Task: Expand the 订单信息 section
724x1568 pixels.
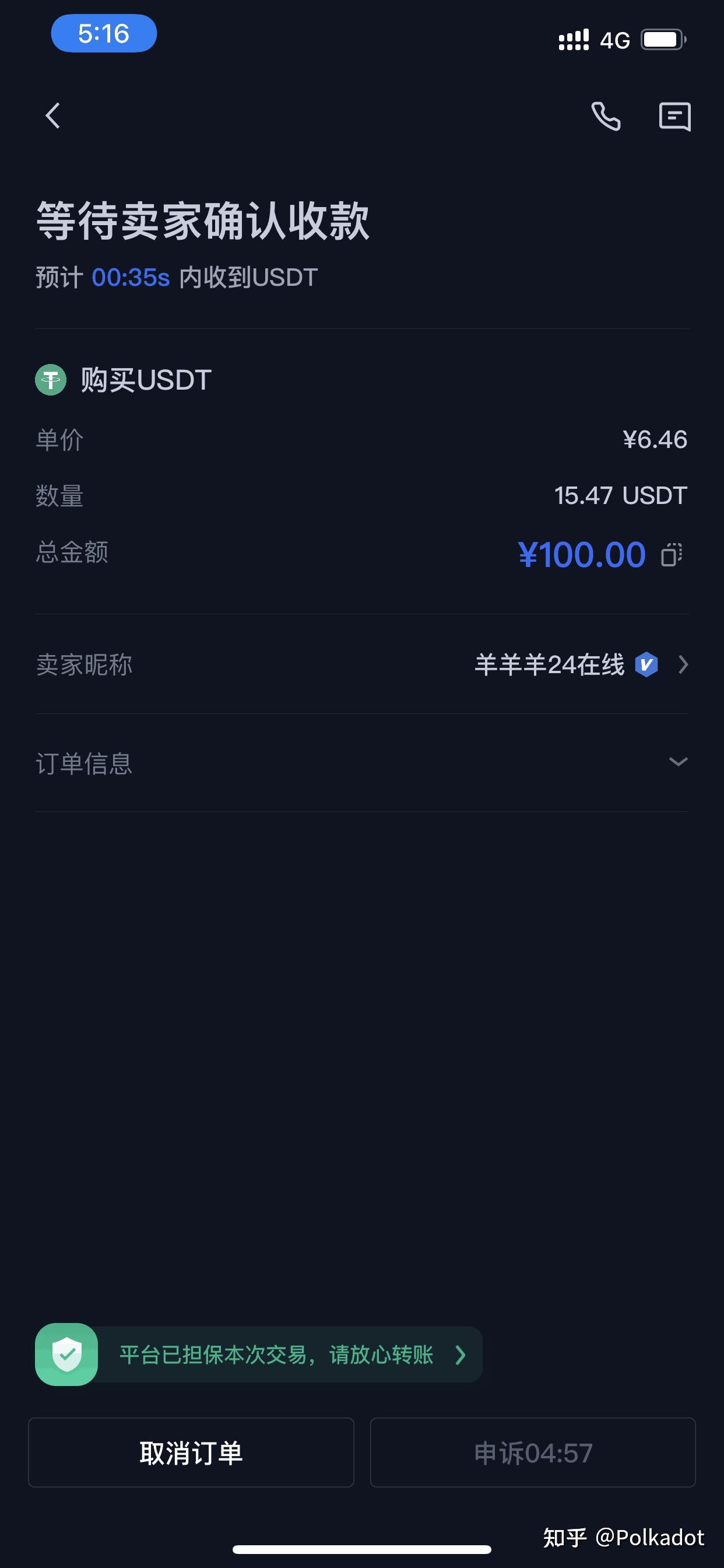Action: (x=678, y=762)
